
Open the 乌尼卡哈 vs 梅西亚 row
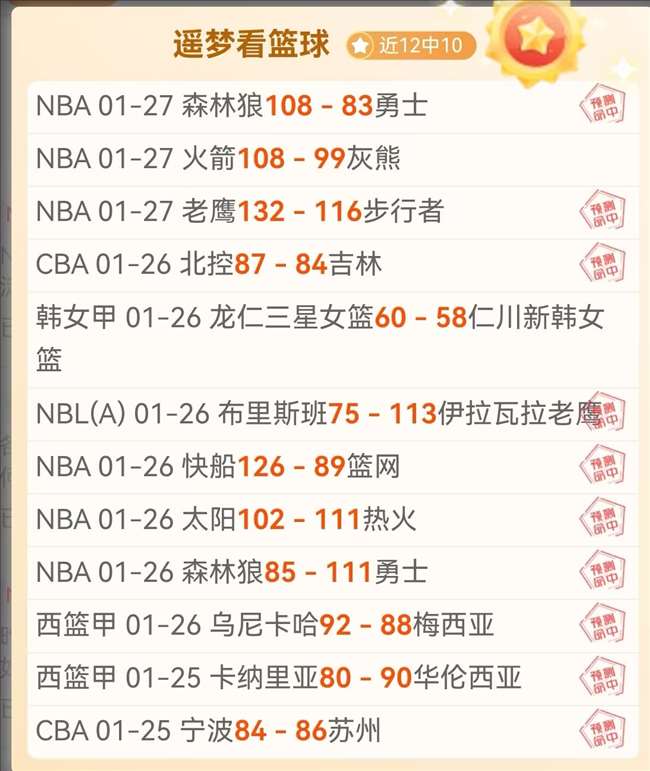(300, 626)
